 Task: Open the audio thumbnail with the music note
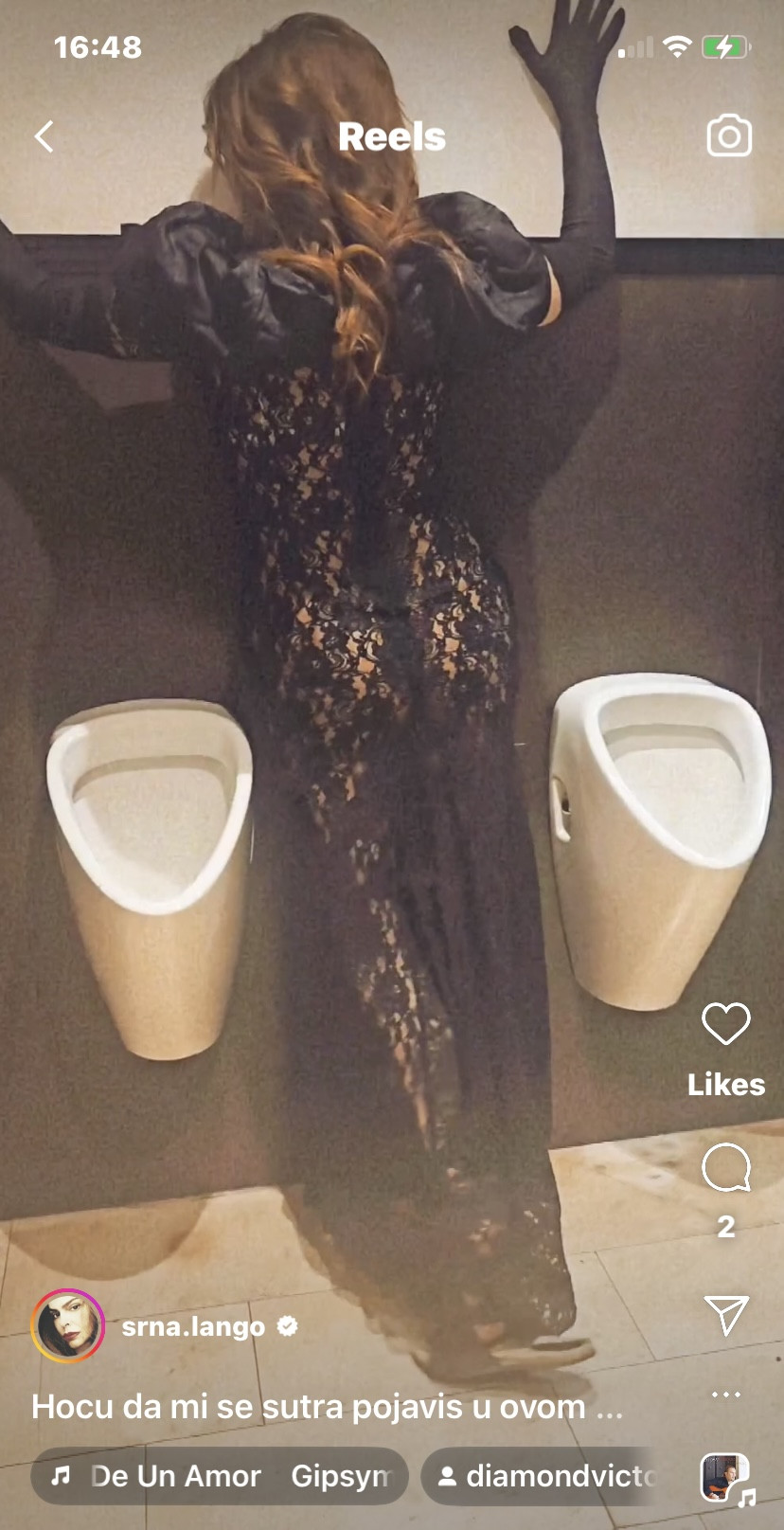(724, 1478)
